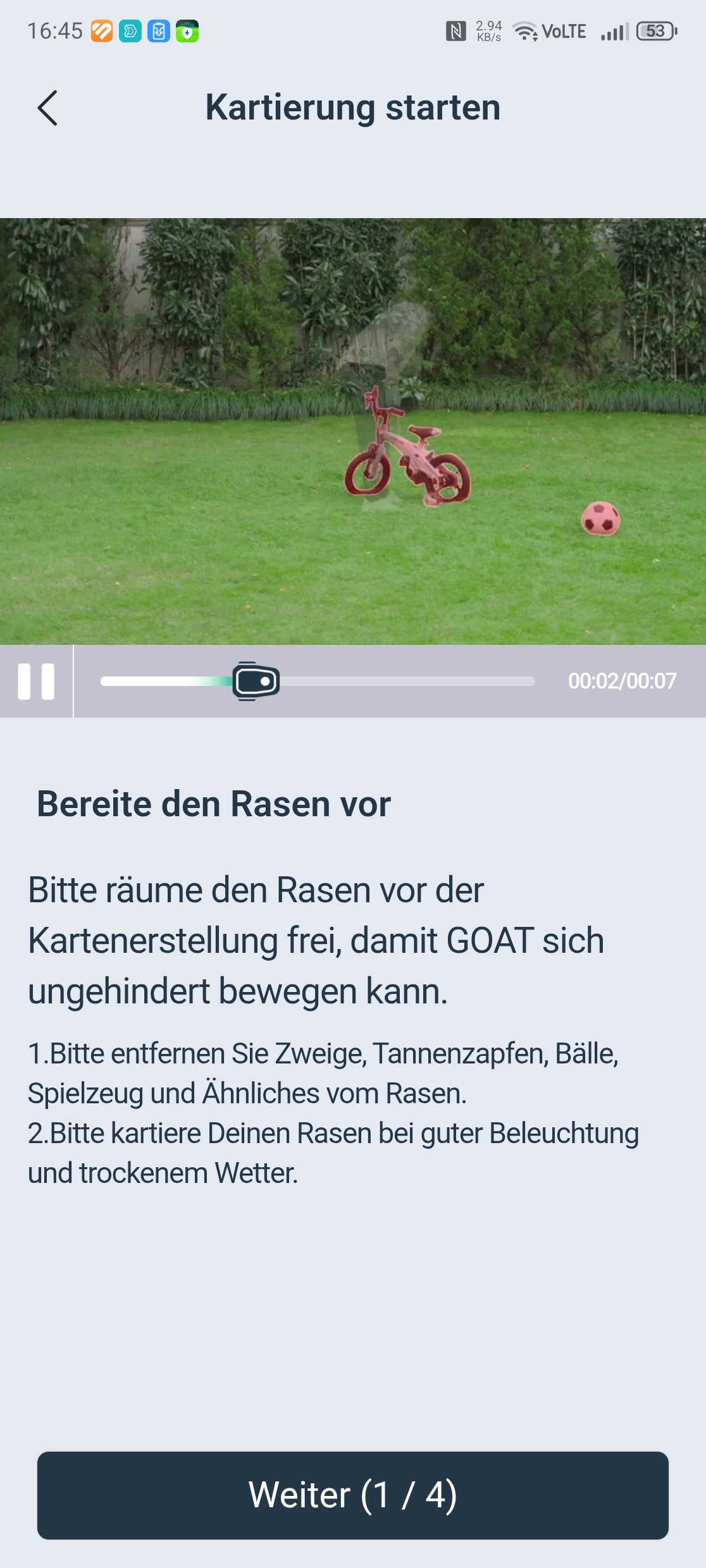Continue with Weiter (1 / 4)
Screen dimensions: 706x1568
pyautogui.click(x=353, y=1495)
